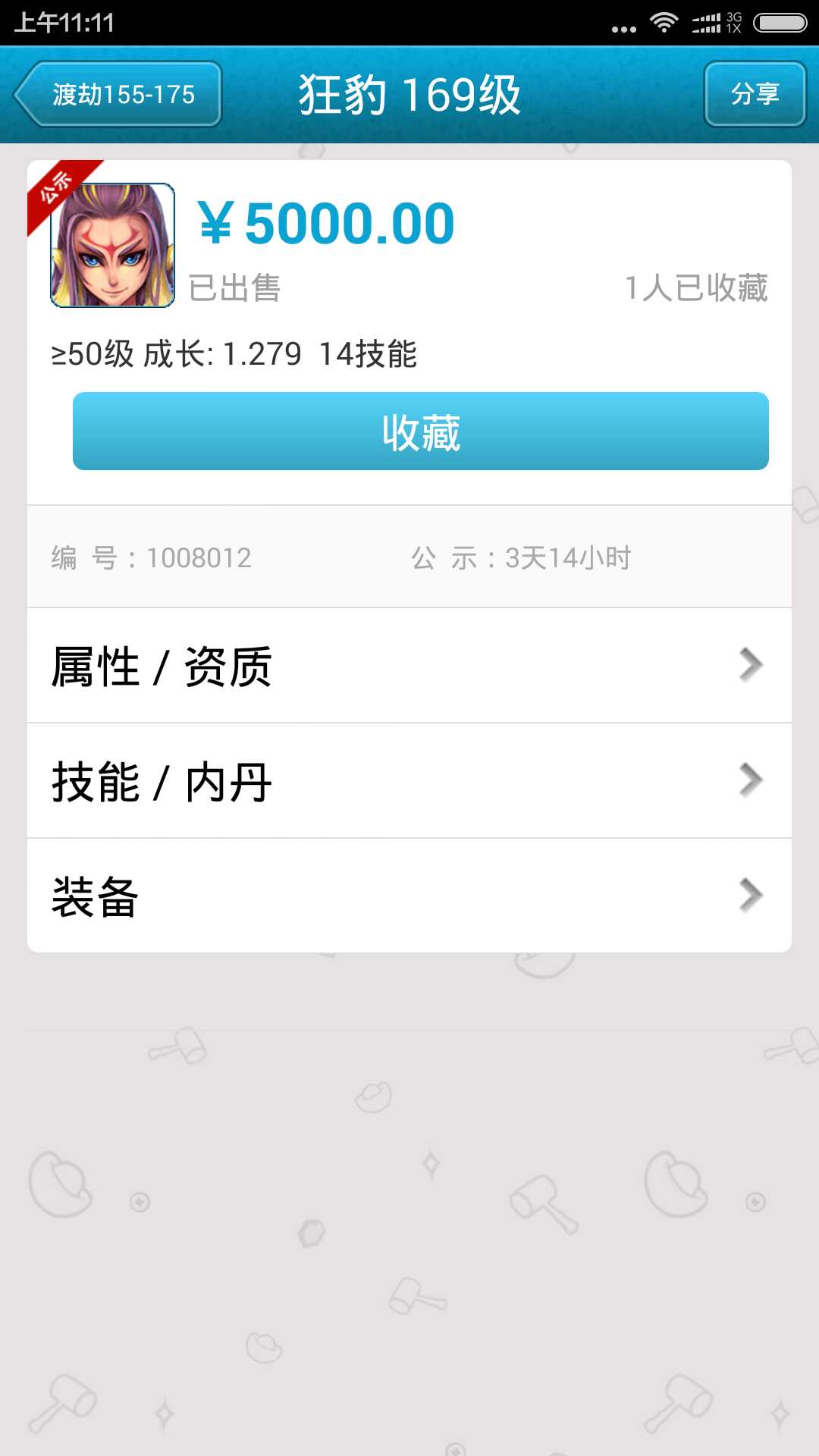View the 装备 equipment row

tap(409, 896)
